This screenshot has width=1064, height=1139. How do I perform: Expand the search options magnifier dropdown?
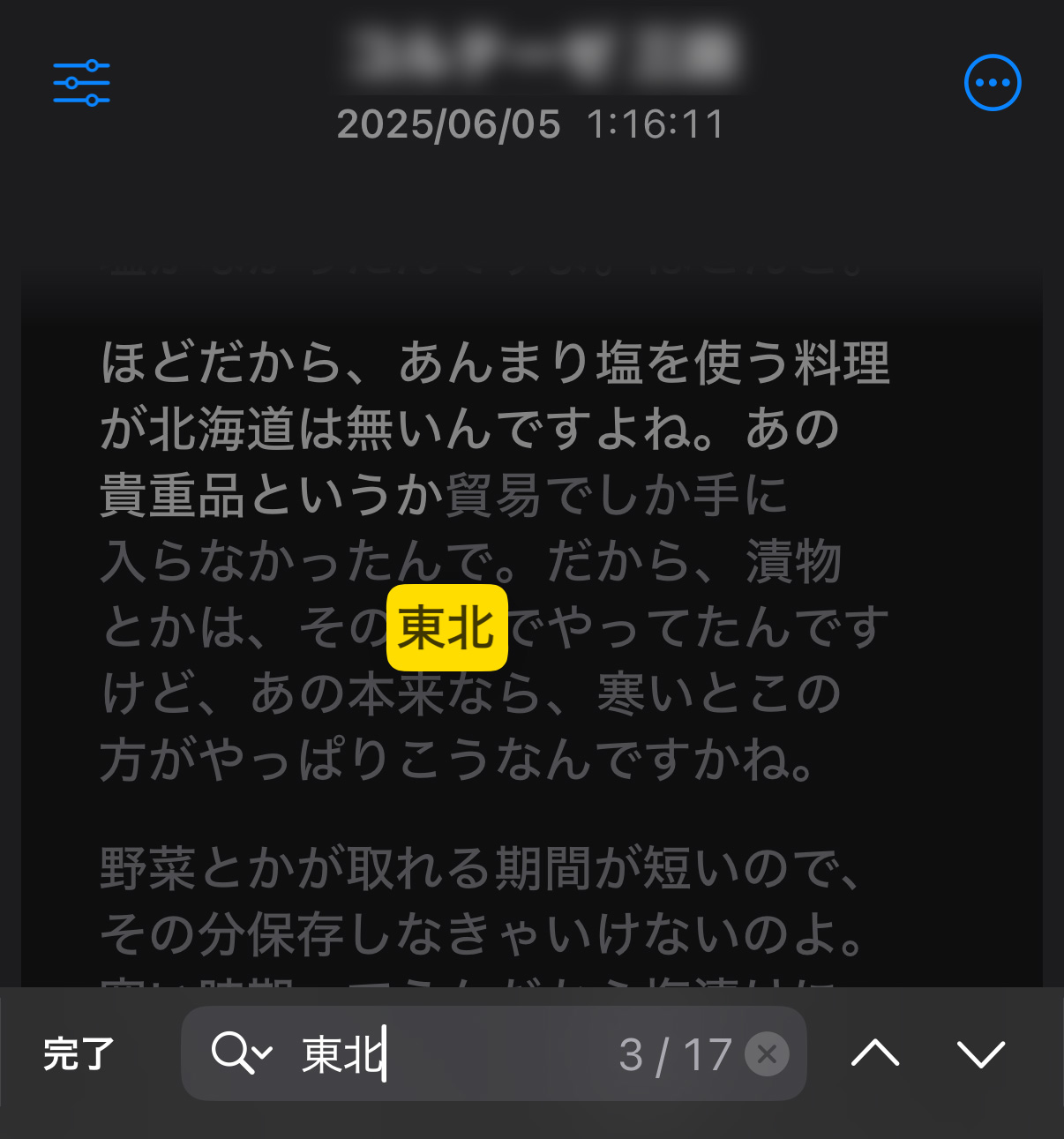point(241,1053)
